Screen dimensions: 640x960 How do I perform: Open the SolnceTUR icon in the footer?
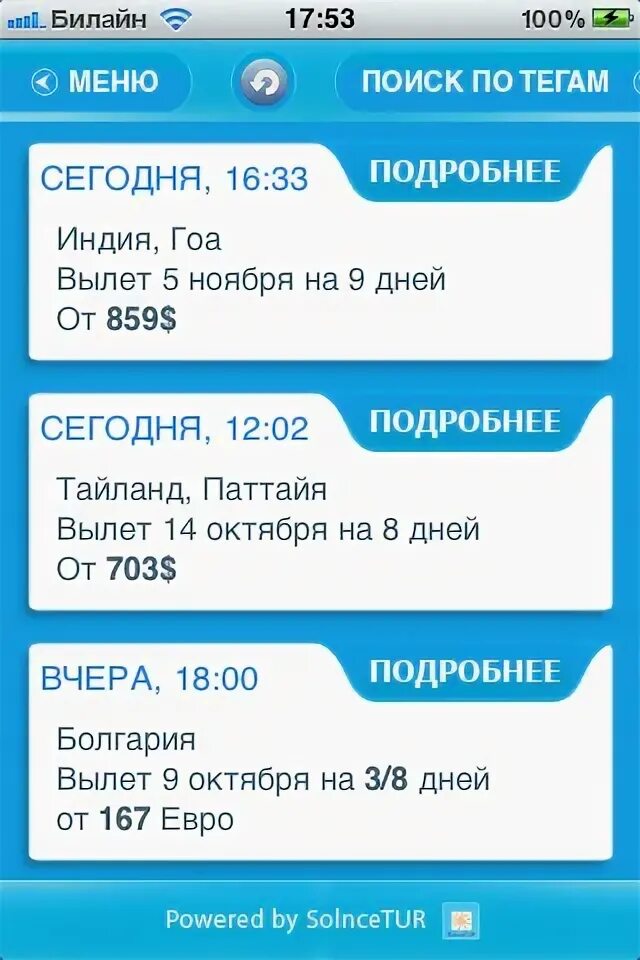(461, 920)
